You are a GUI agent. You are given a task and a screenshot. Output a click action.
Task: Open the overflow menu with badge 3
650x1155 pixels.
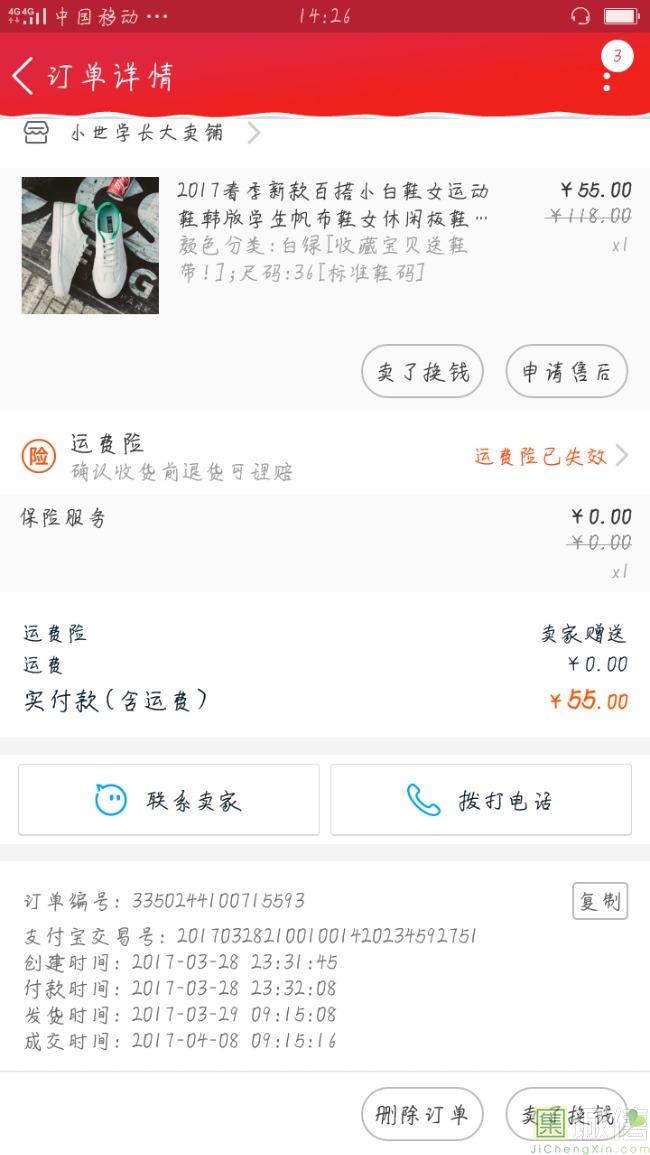608,70
